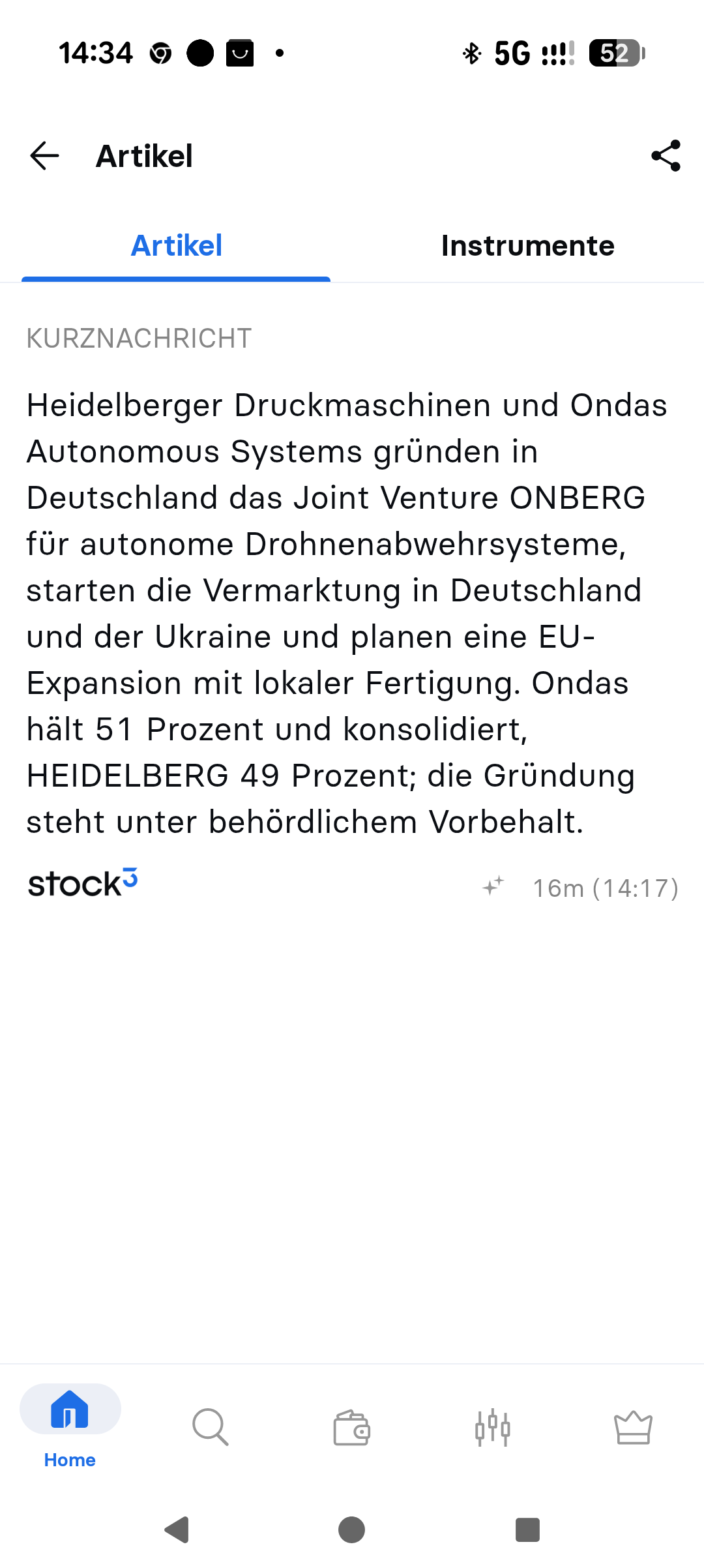Go back using the arrow icon
The height and width of the screenshot is (1568, 704).
point(44,156)
